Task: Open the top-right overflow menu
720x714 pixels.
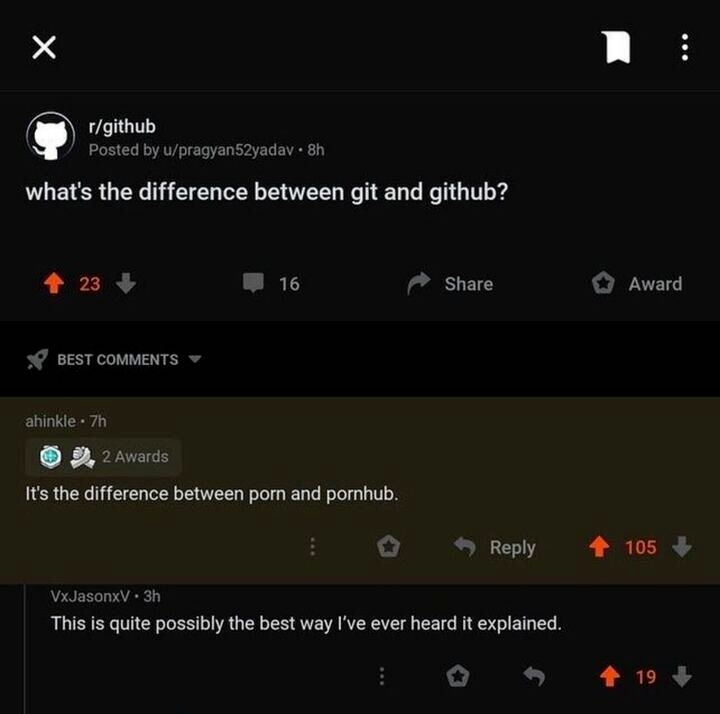Action: pos(684,47)
